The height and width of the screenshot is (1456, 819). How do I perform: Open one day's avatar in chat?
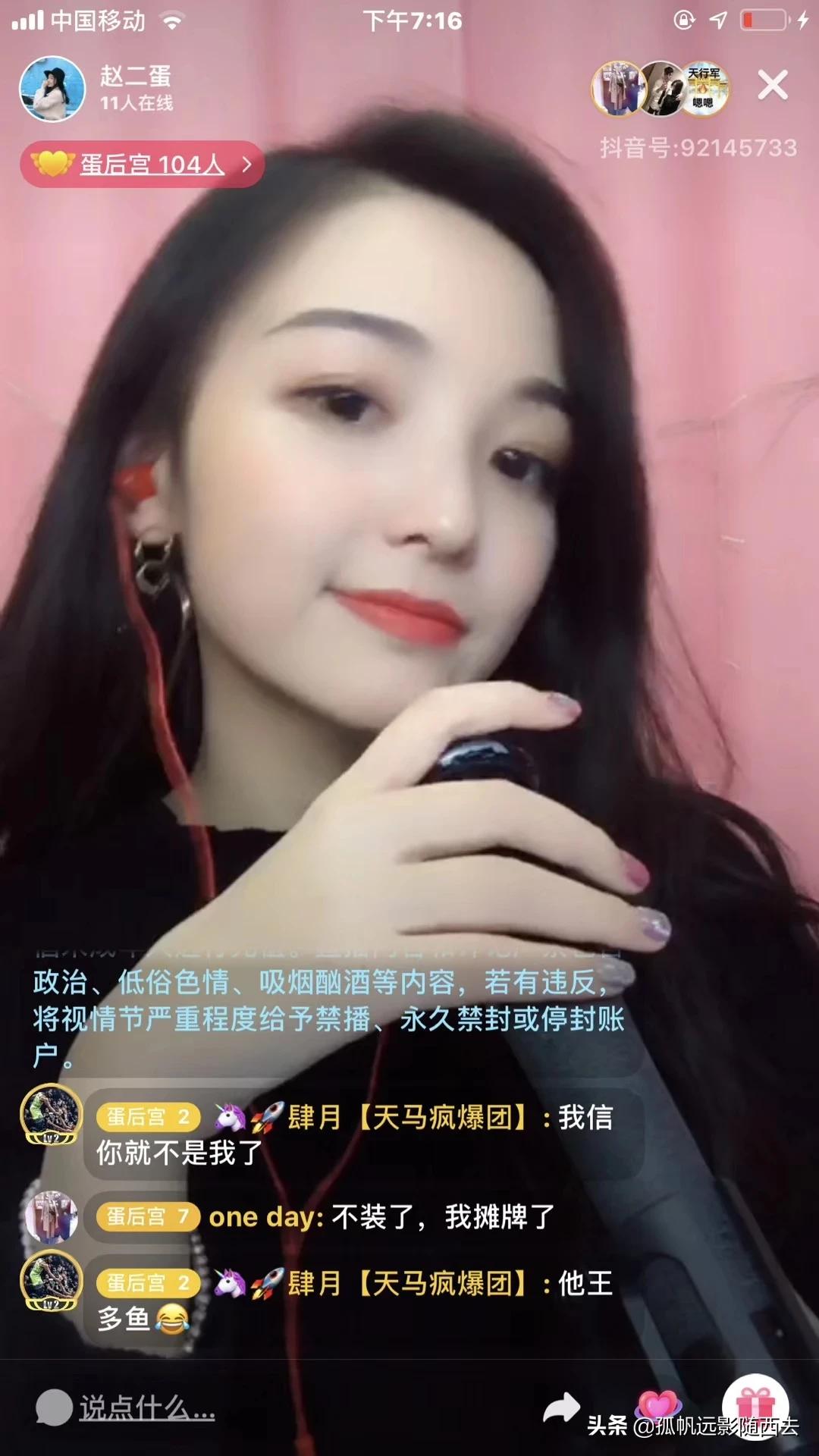point(52,1216)
